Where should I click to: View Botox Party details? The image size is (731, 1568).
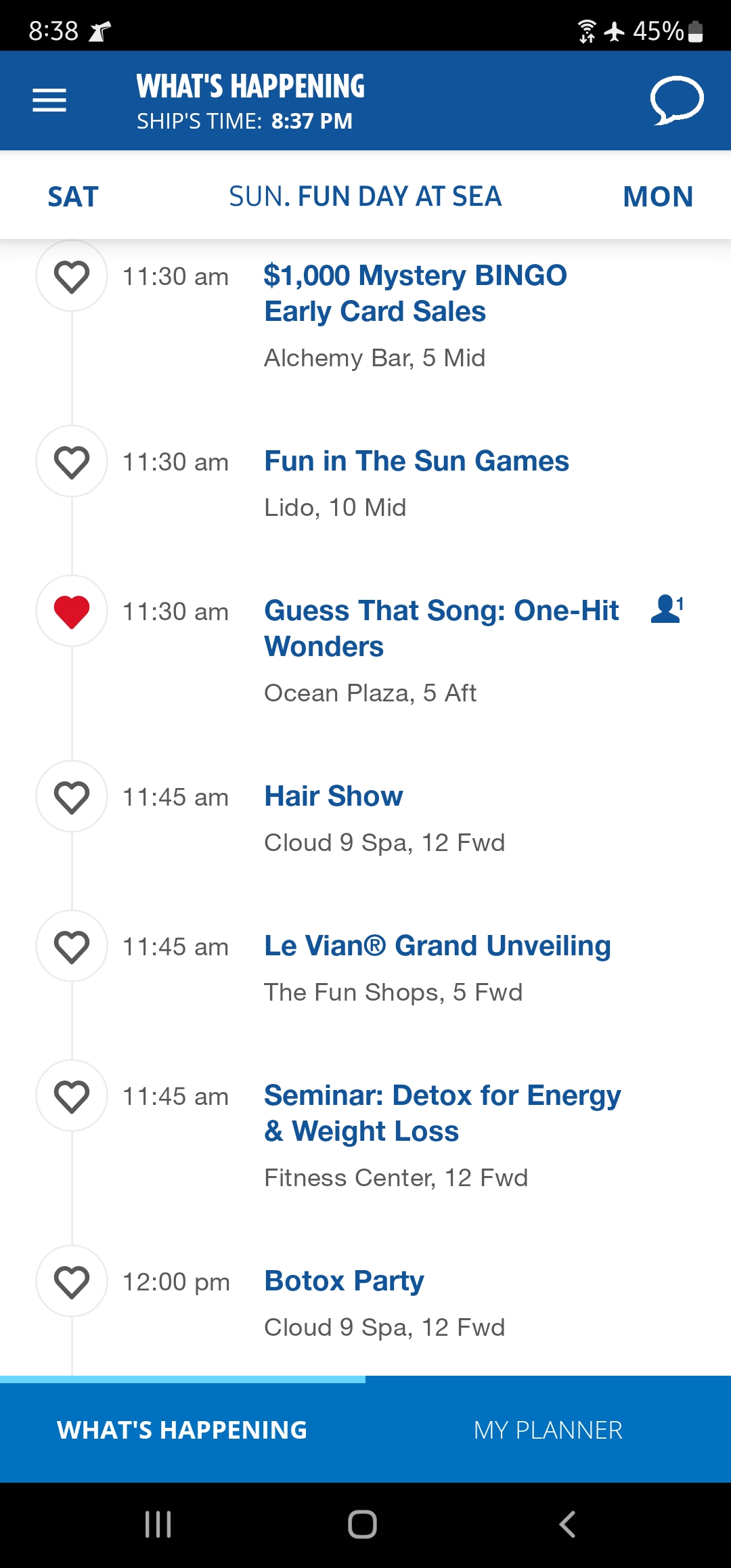tap(344, 1281)
